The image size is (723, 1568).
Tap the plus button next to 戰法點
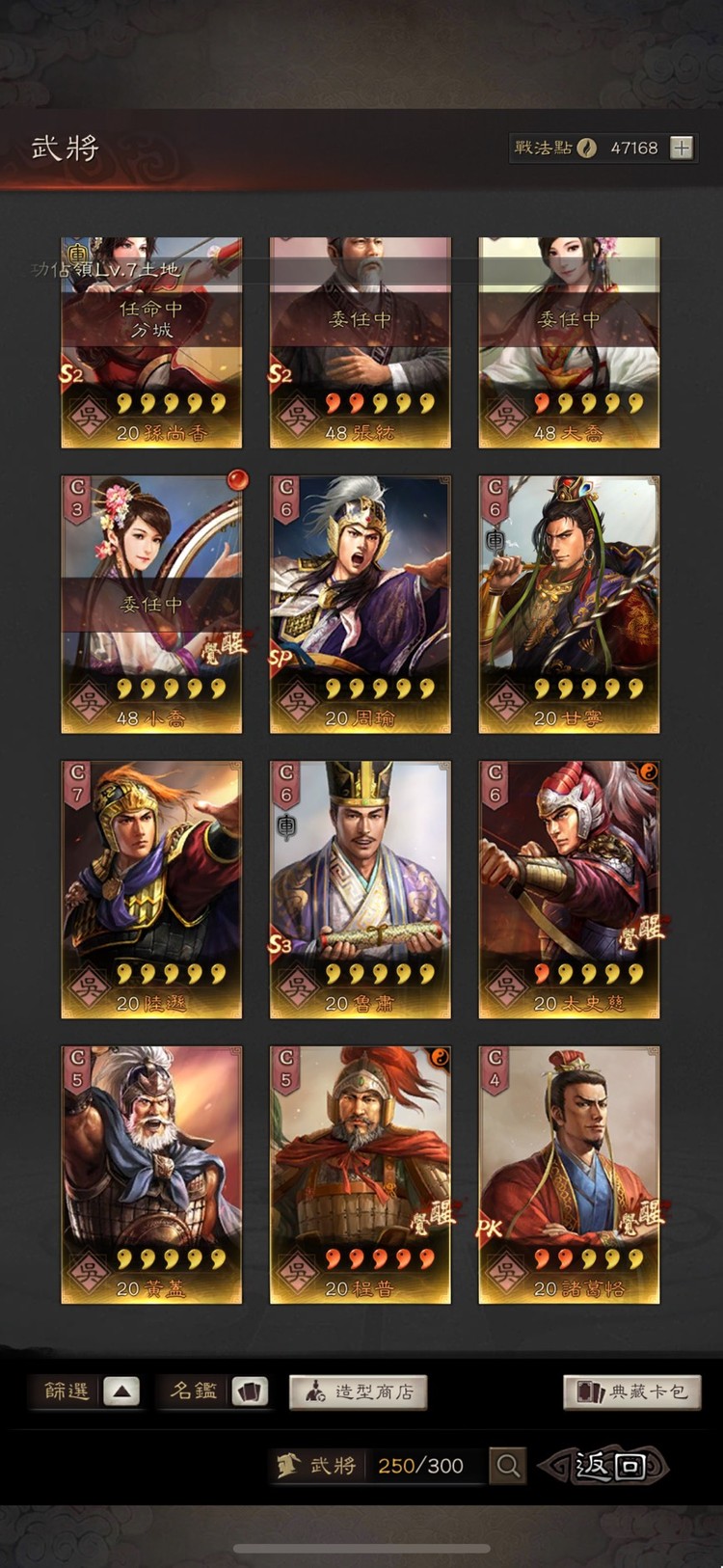(682, 148)
